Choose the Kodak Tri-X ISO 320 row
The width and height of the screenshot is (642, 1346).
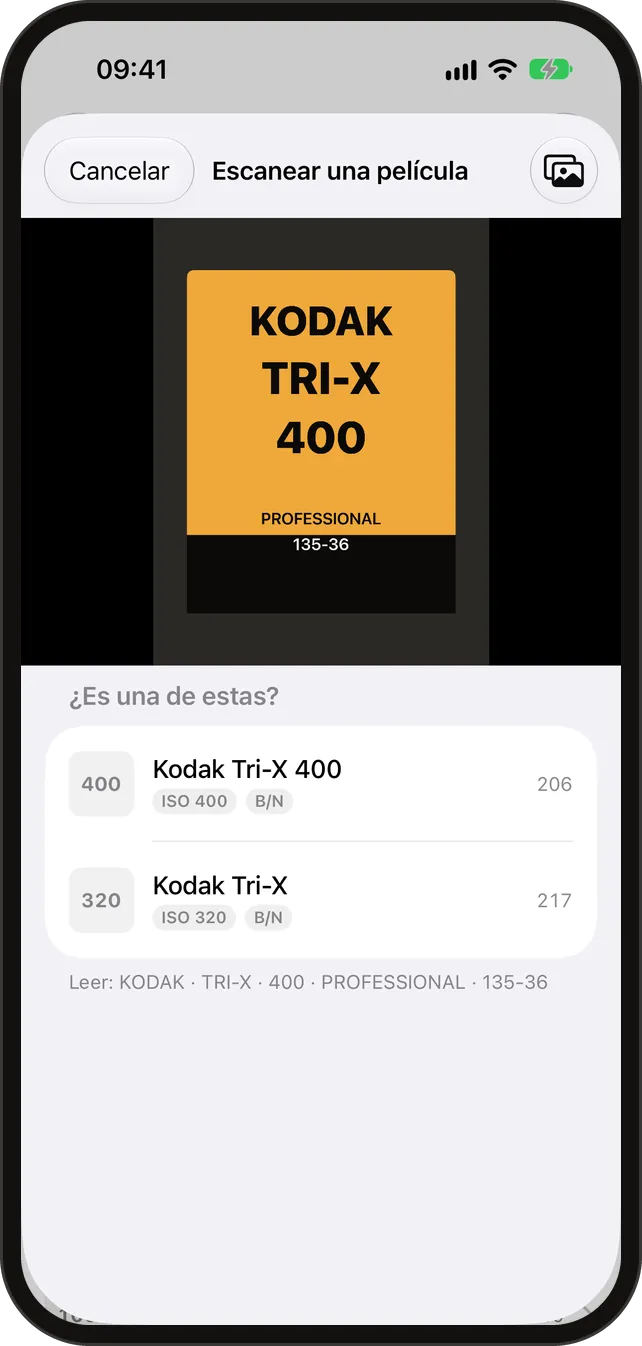321,900
